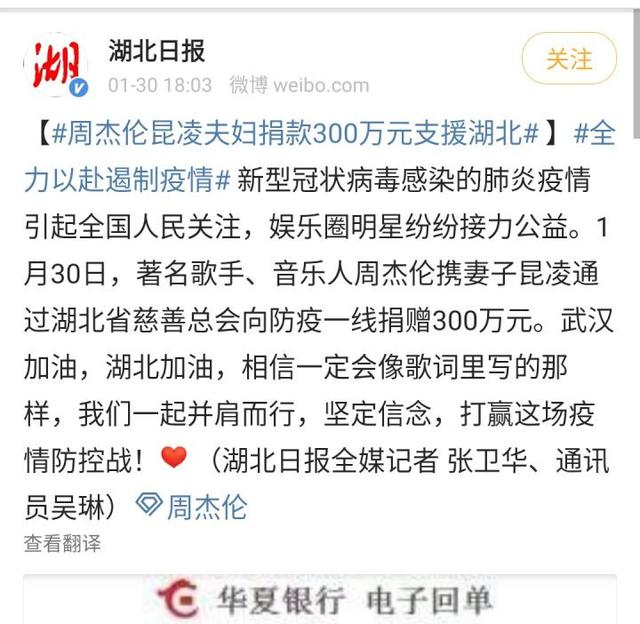640x624 pixels.
Task: Tap 查看翻译 to translate the post
Action: pyautogui.click(x=62, y=543)
